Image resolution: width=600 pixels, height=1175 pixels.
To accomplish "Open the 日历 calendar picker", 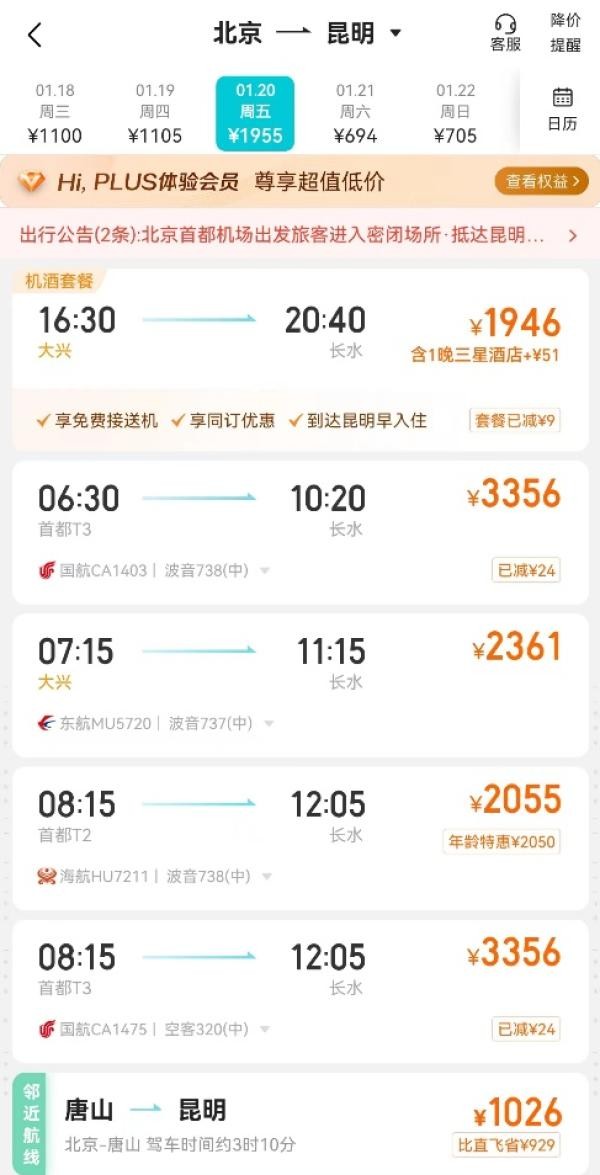I will (x=562, y=108).
